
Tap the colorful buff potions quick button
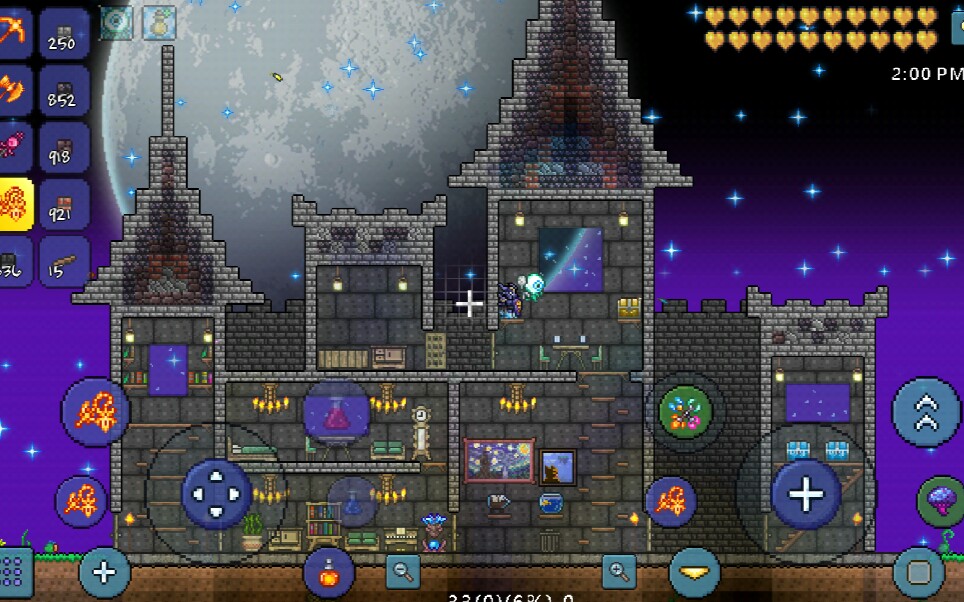(685, 411)
